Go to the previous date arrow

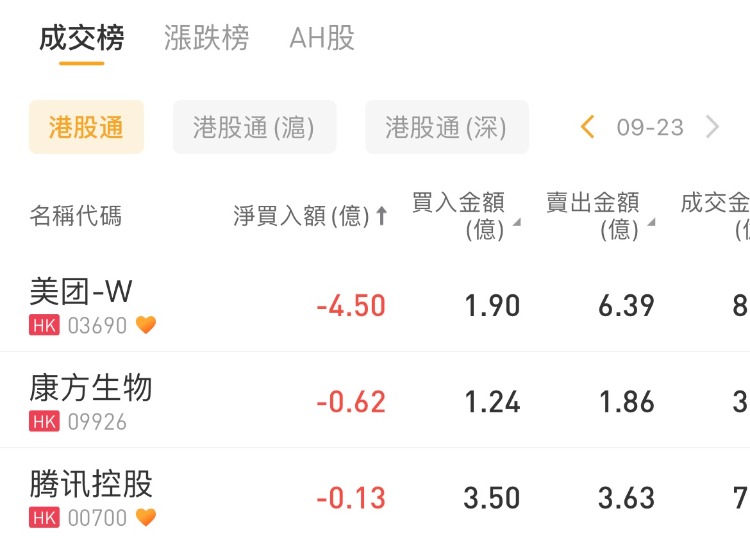click(588, 127)
